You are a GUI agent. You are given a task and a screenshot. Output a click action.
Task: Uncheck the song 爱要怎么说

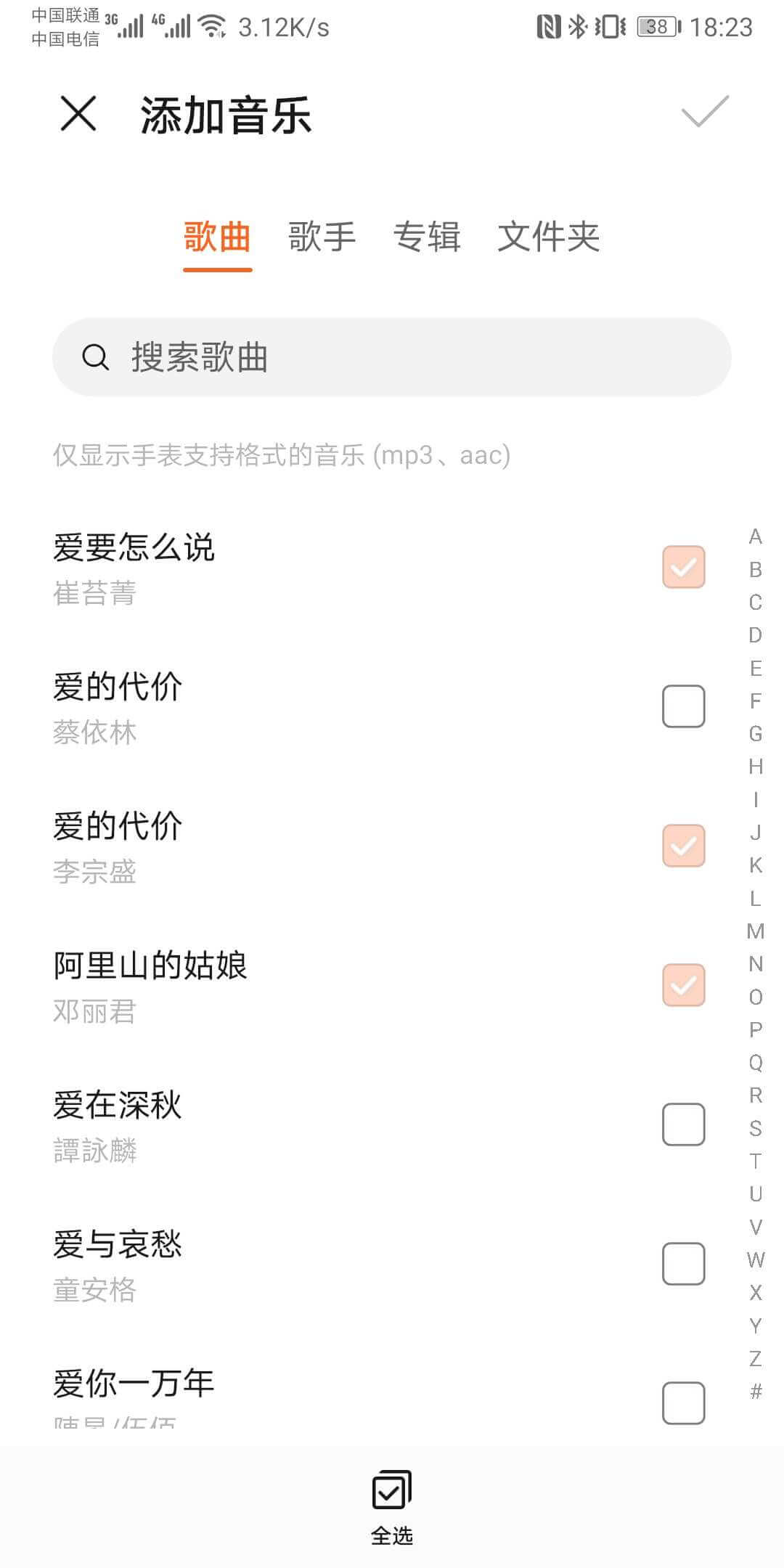pyautogui.click(x=683, y=567)
